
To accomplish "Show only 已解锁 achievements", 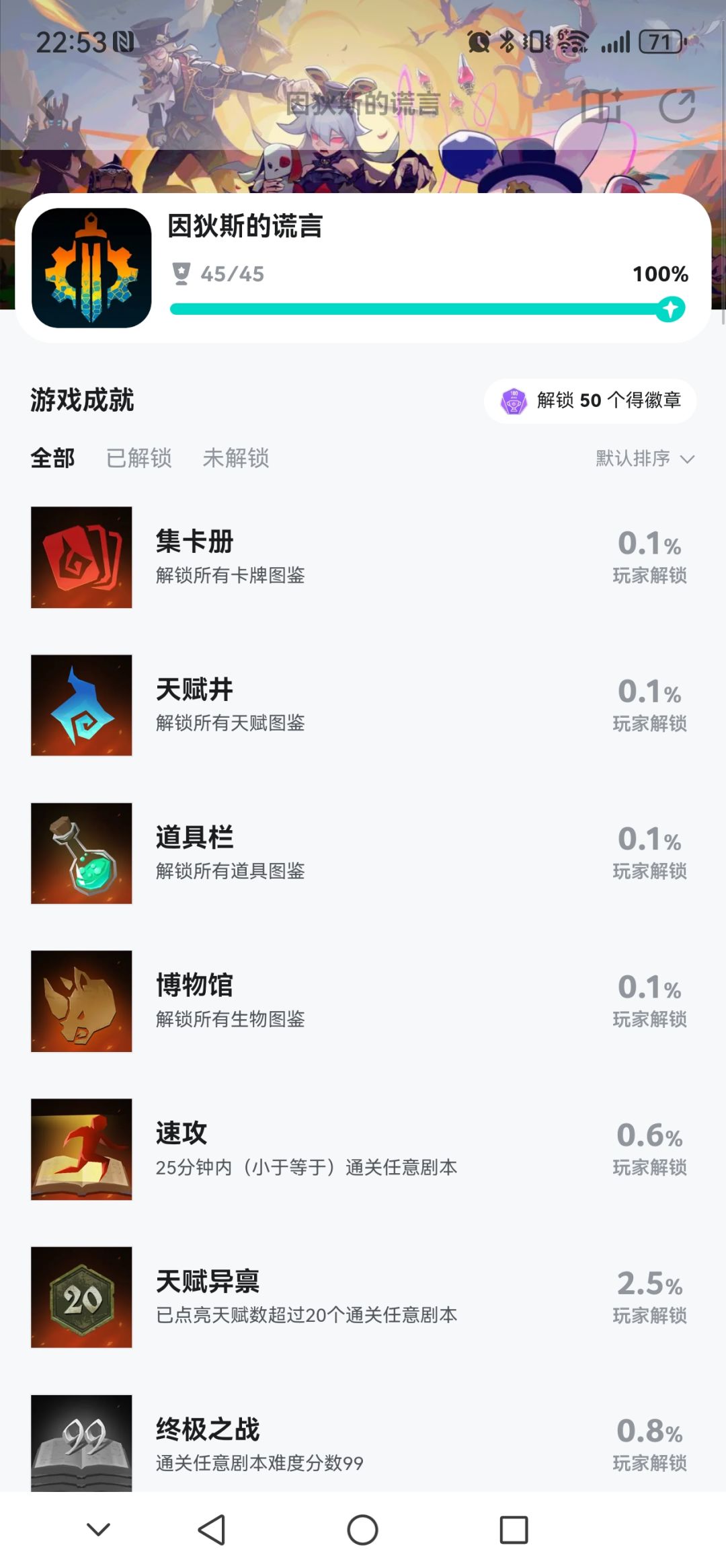I will pos(139,459).
